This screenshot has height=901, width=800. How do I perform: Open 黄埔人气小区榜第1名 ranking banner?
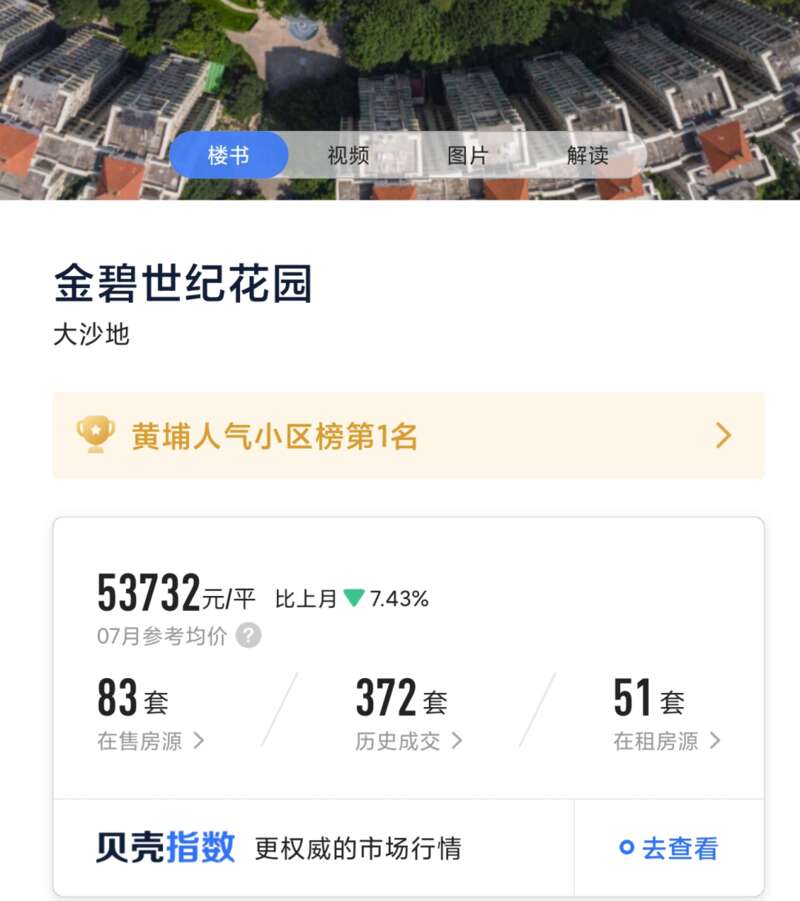pos(408,436)
